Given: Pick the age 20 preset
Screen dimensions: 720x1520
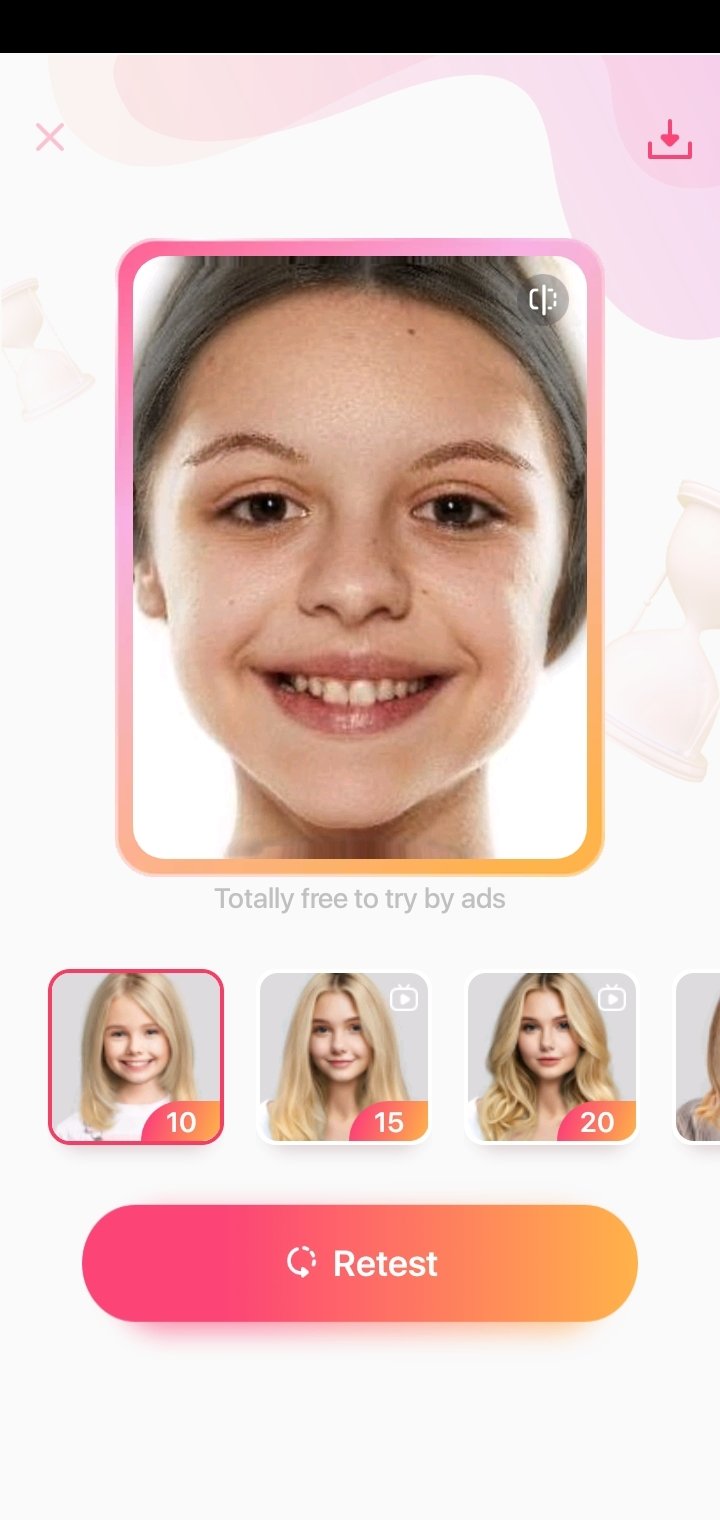Looking at the screenshot, I should point(552,1057).
